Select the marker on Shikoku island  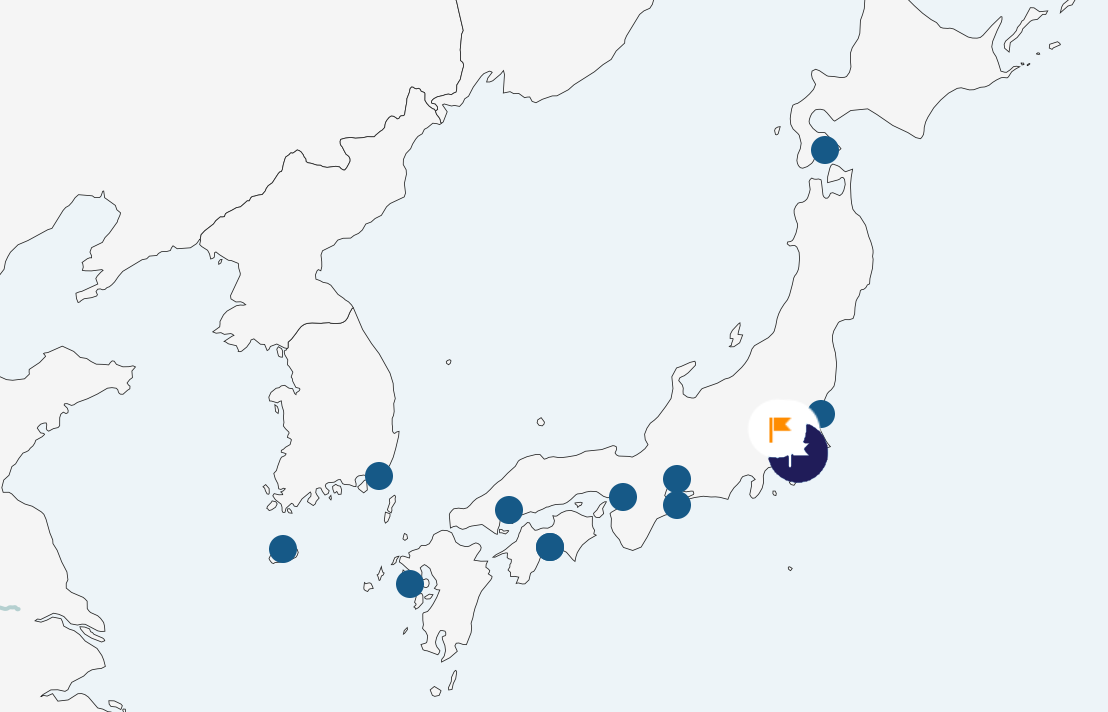(x=550, y=547)
